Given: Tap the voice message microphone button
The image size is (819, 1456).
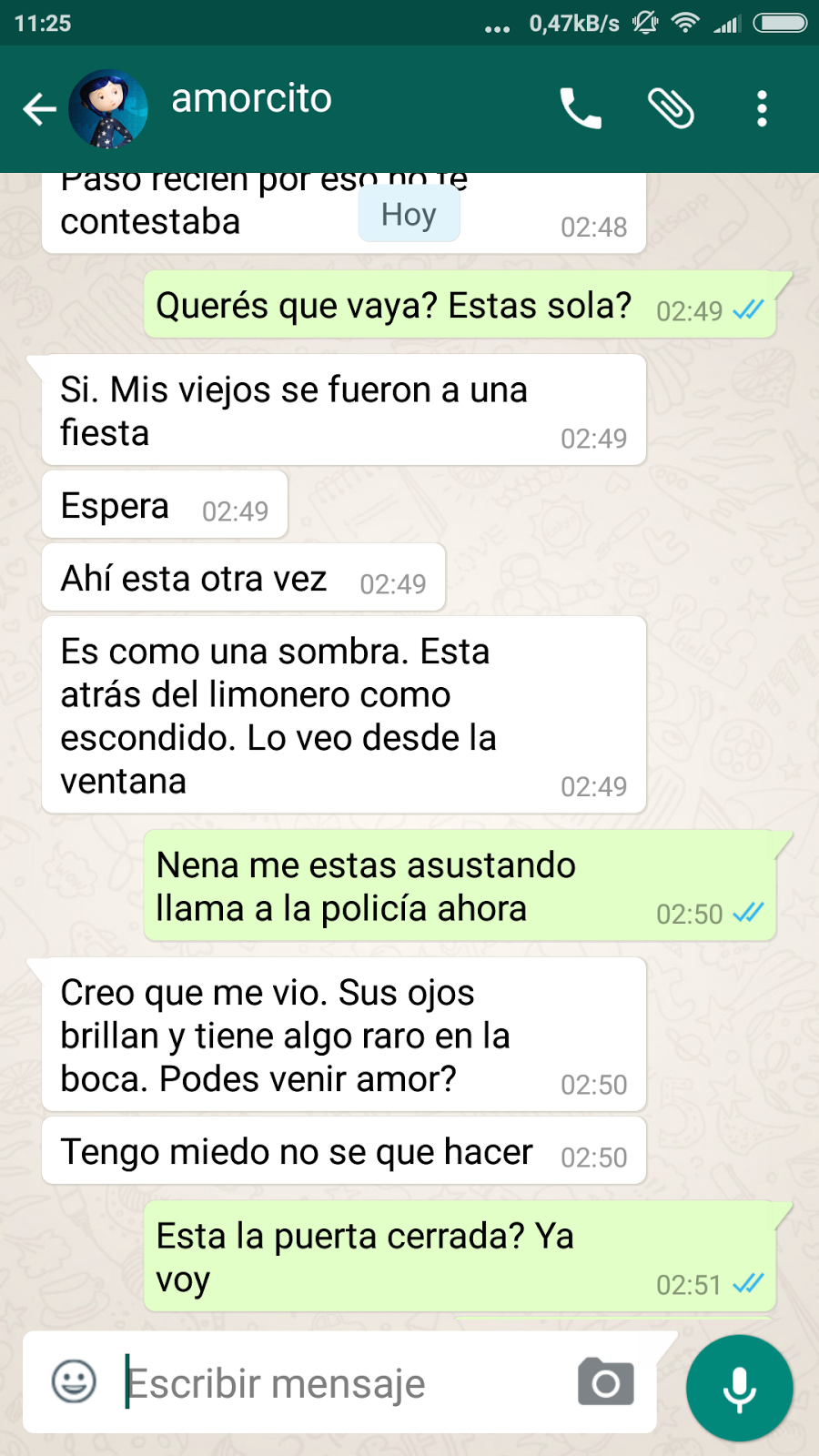Looking at the screenshot, I should [x=739, y=1388].
